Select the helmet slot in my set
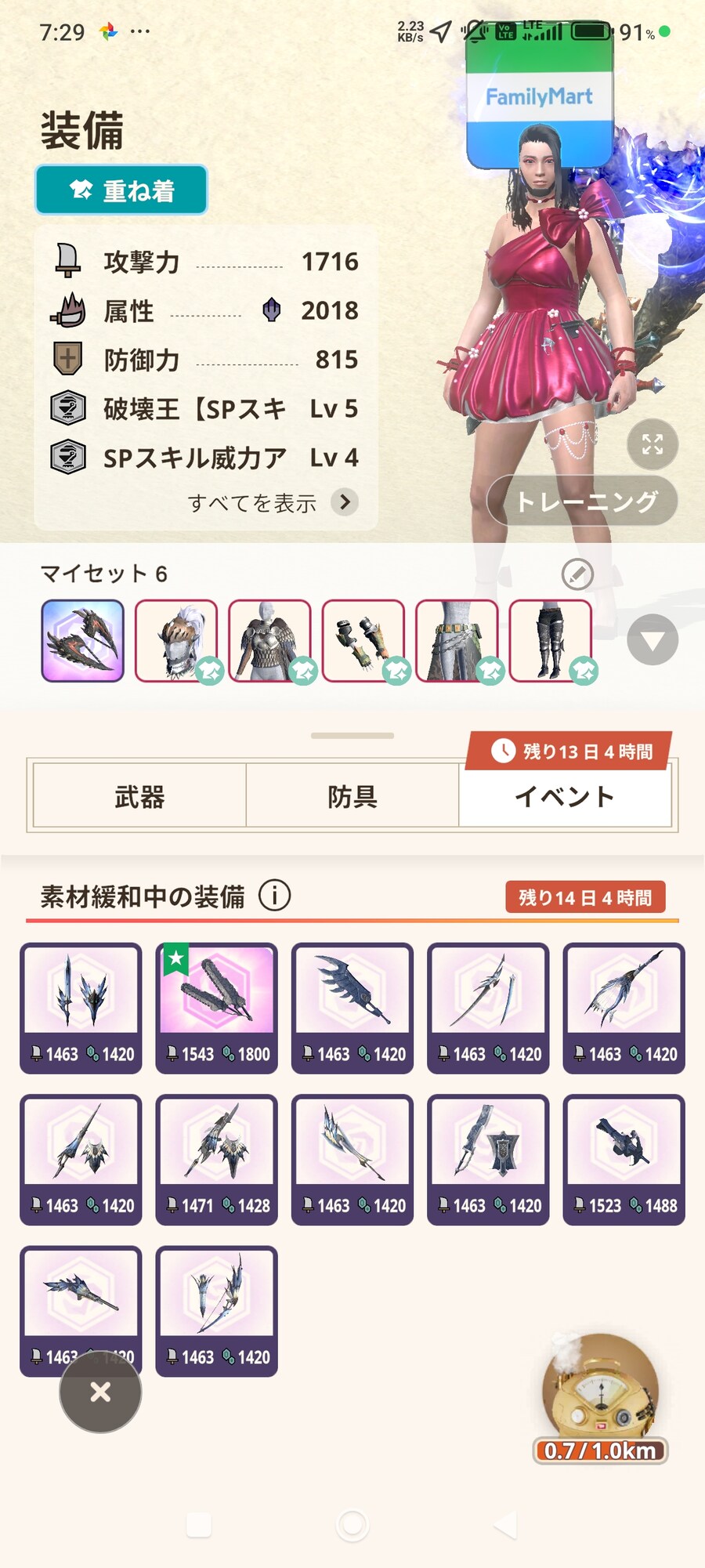Image resolution: width=705 pixels, height=1568 pixels. point(176,640)
